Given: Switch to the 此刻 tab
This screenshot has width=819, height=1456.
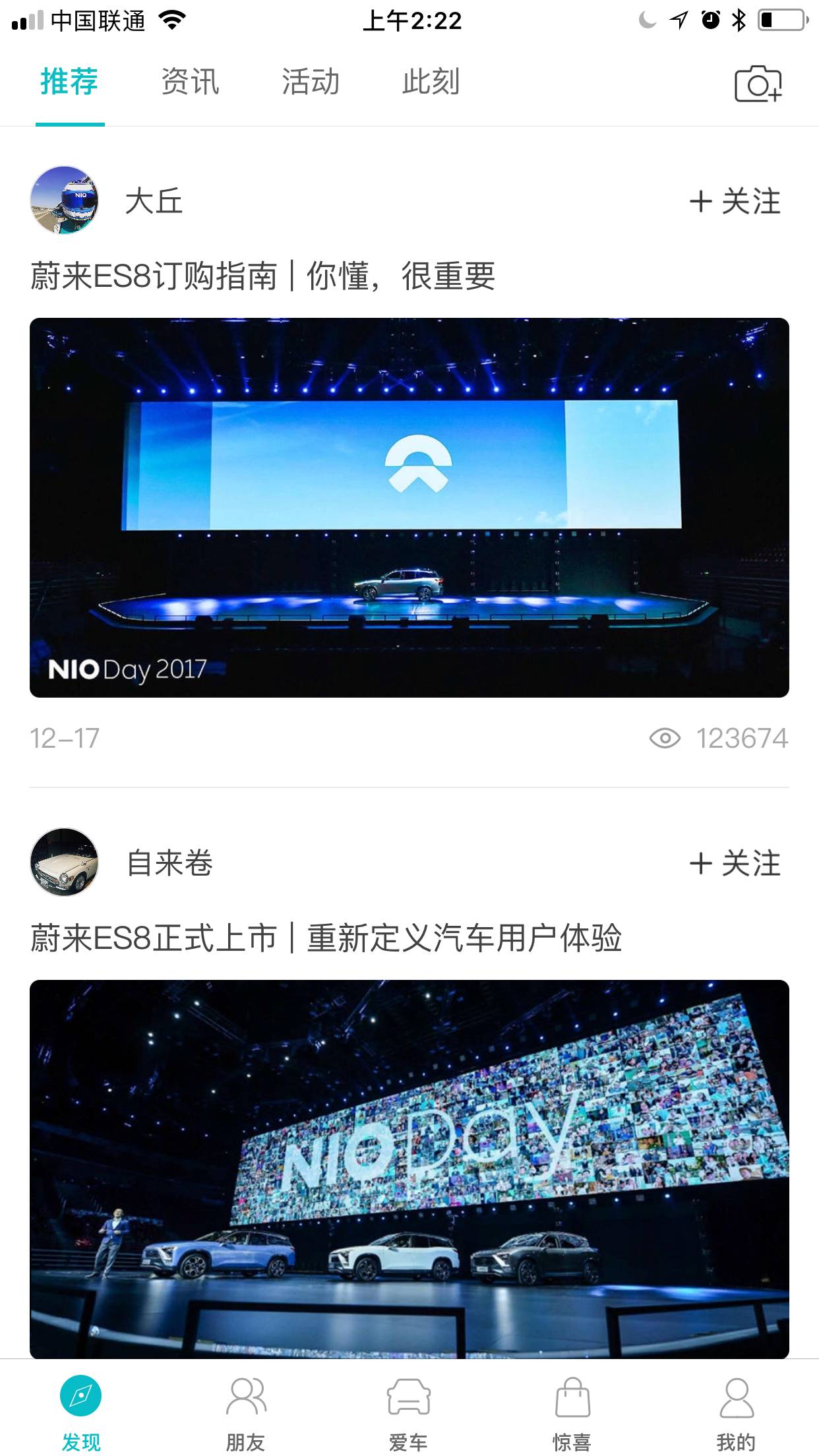Looking at the screenshot, I should point(431,82).
